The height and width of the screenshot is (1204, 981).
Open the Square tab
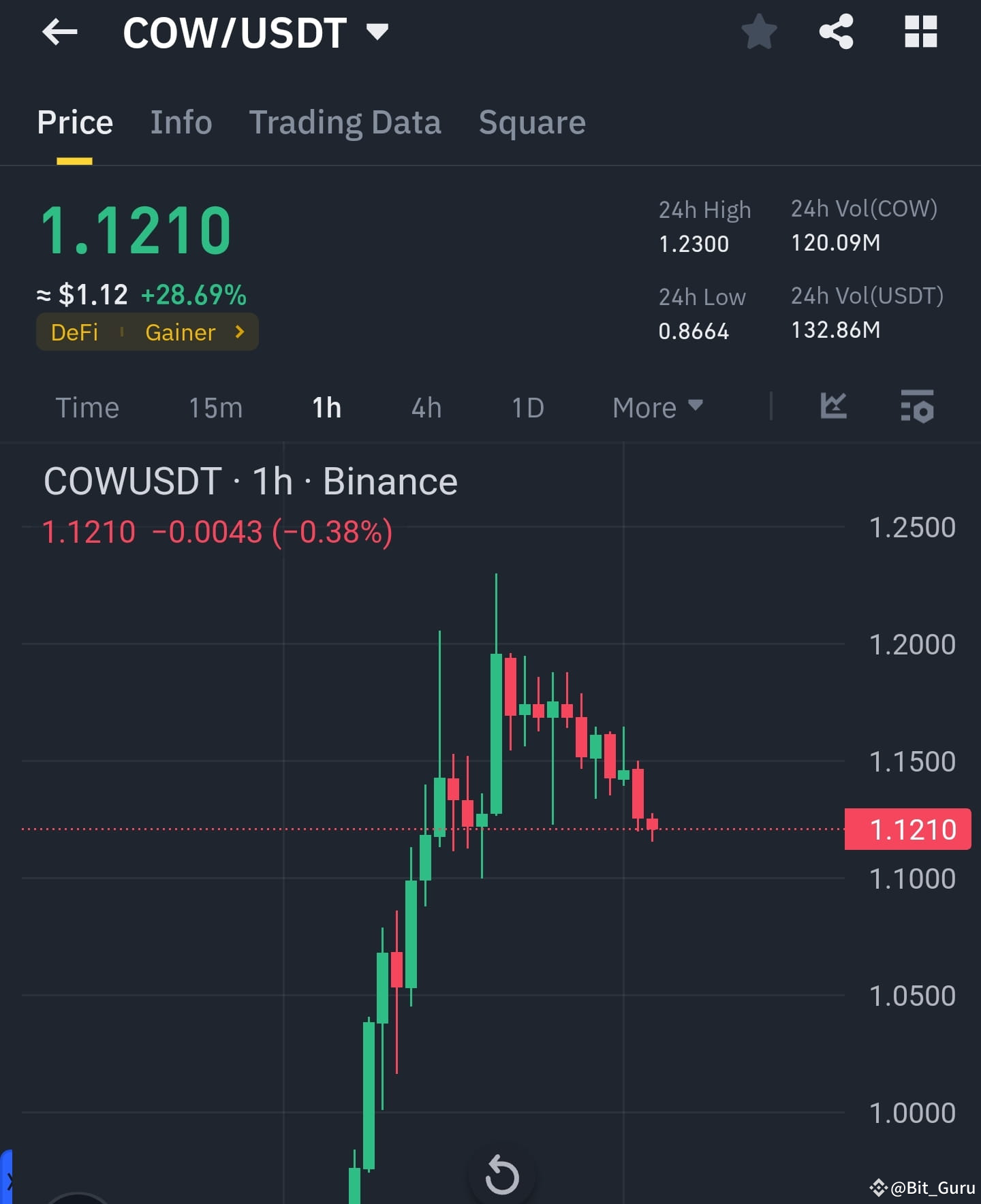[x=532, y=122]
